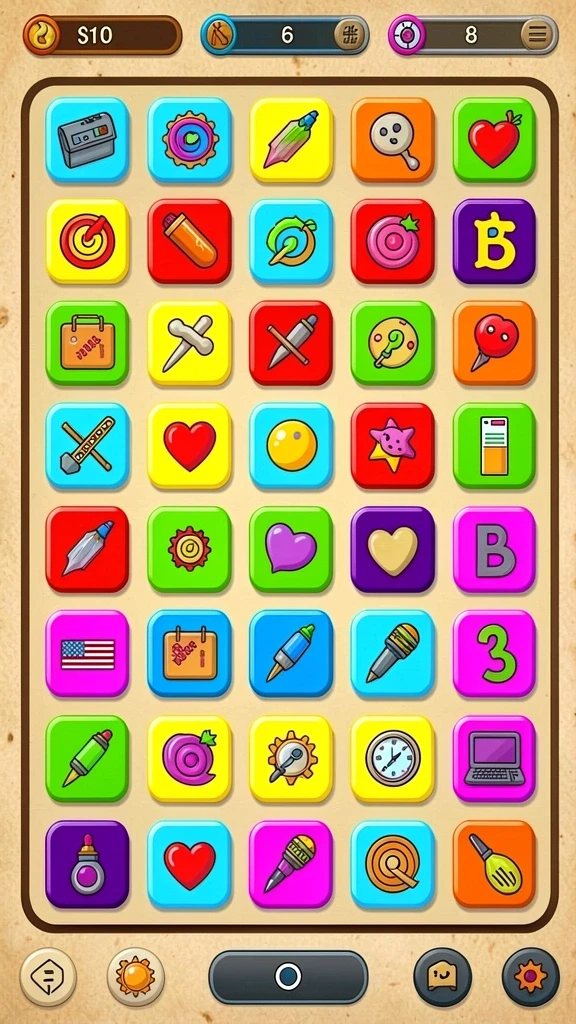The image size is (576, 1024).
Task: Select the beige heart tile on purple
Action: (392, 549)
